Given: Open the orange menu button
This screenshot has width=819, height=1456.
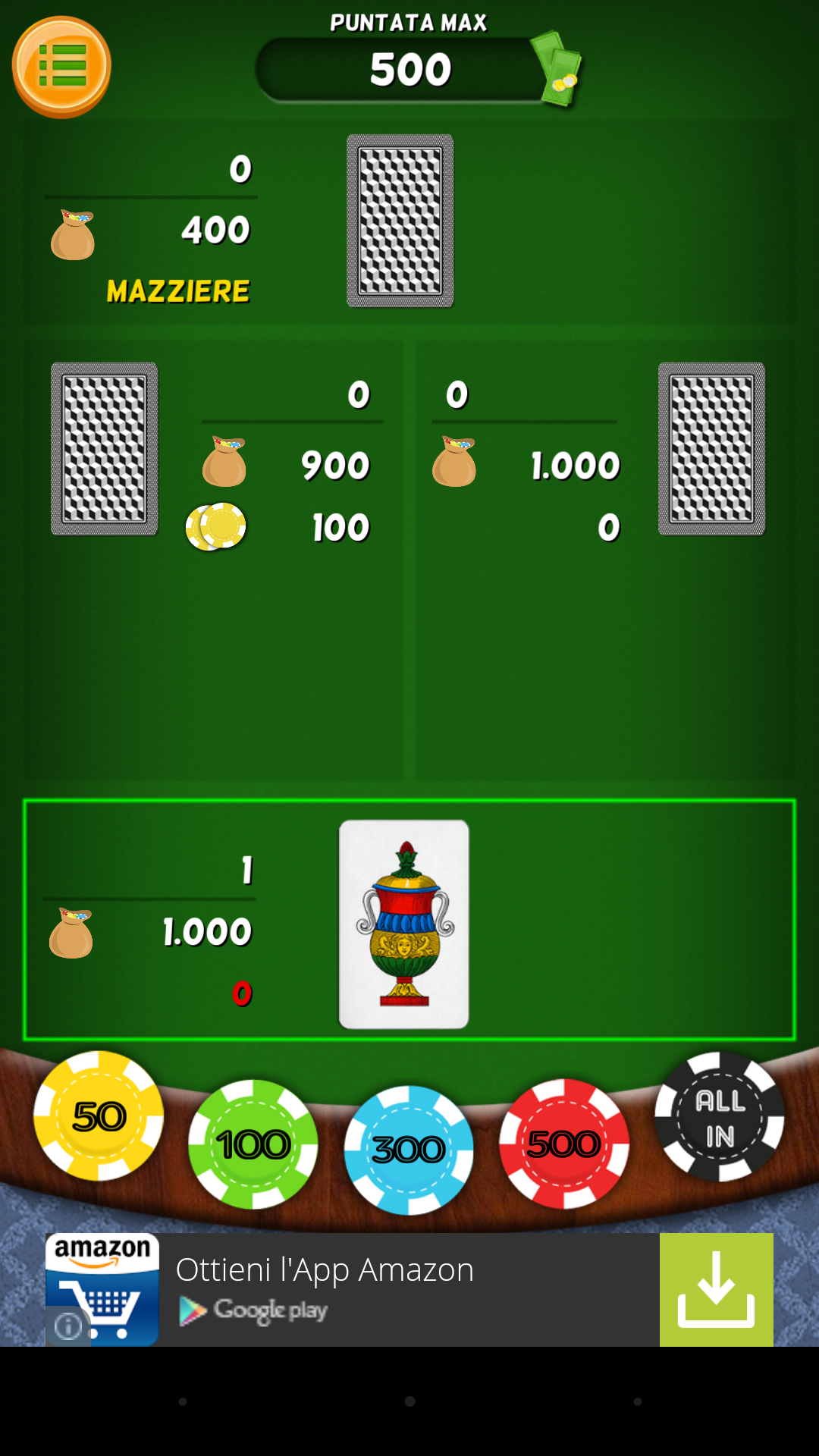Looking at the screenshot, I should tap(61, 67).
